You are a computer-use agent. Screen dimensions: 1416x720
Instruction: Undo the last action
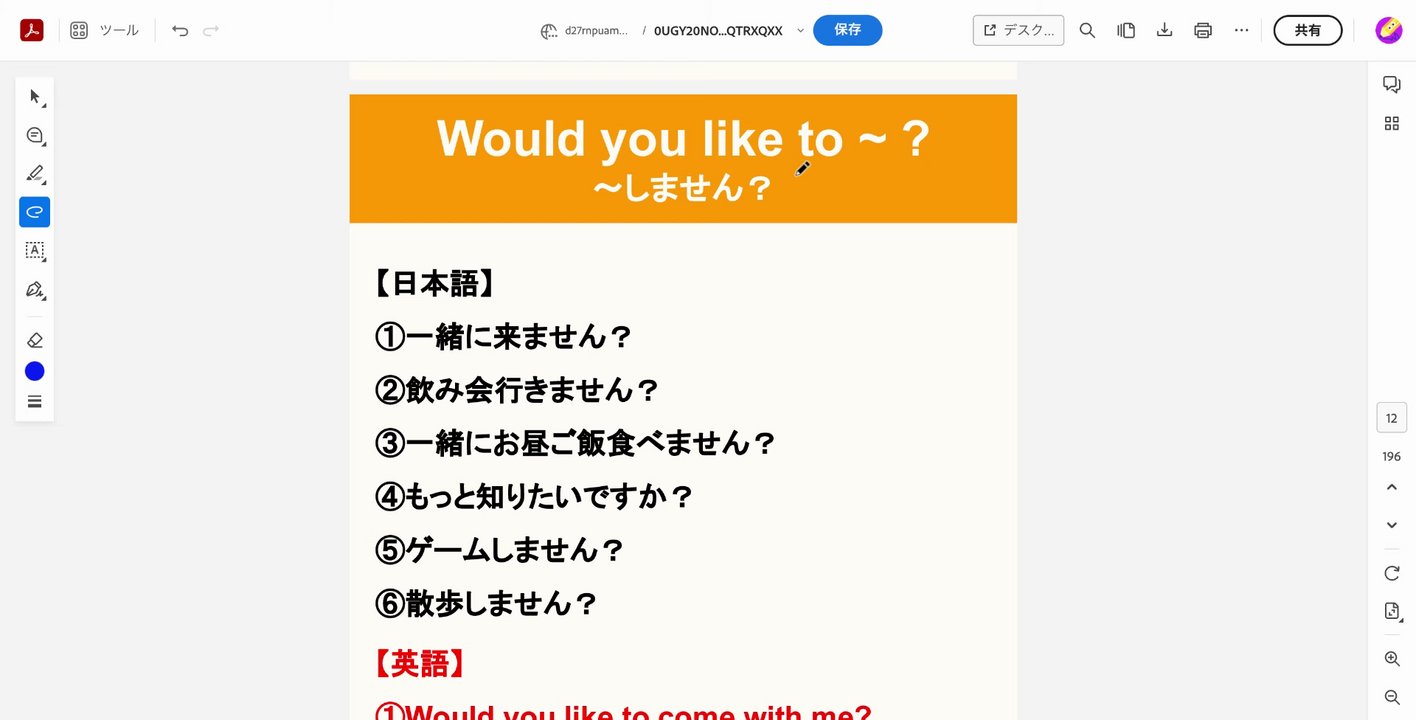(180, 30)
